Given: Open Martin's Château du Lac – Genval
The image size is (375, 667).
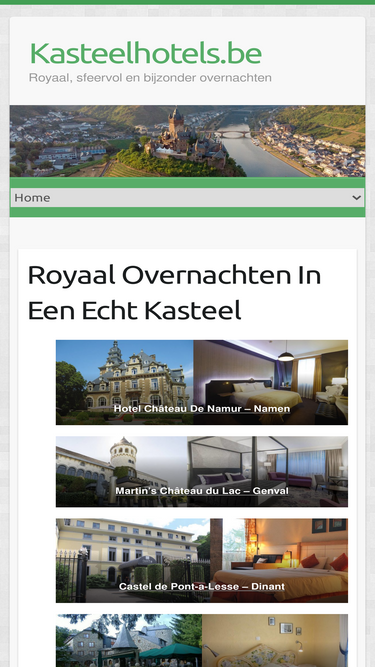Looking at the screenshot, I should 202,471.
